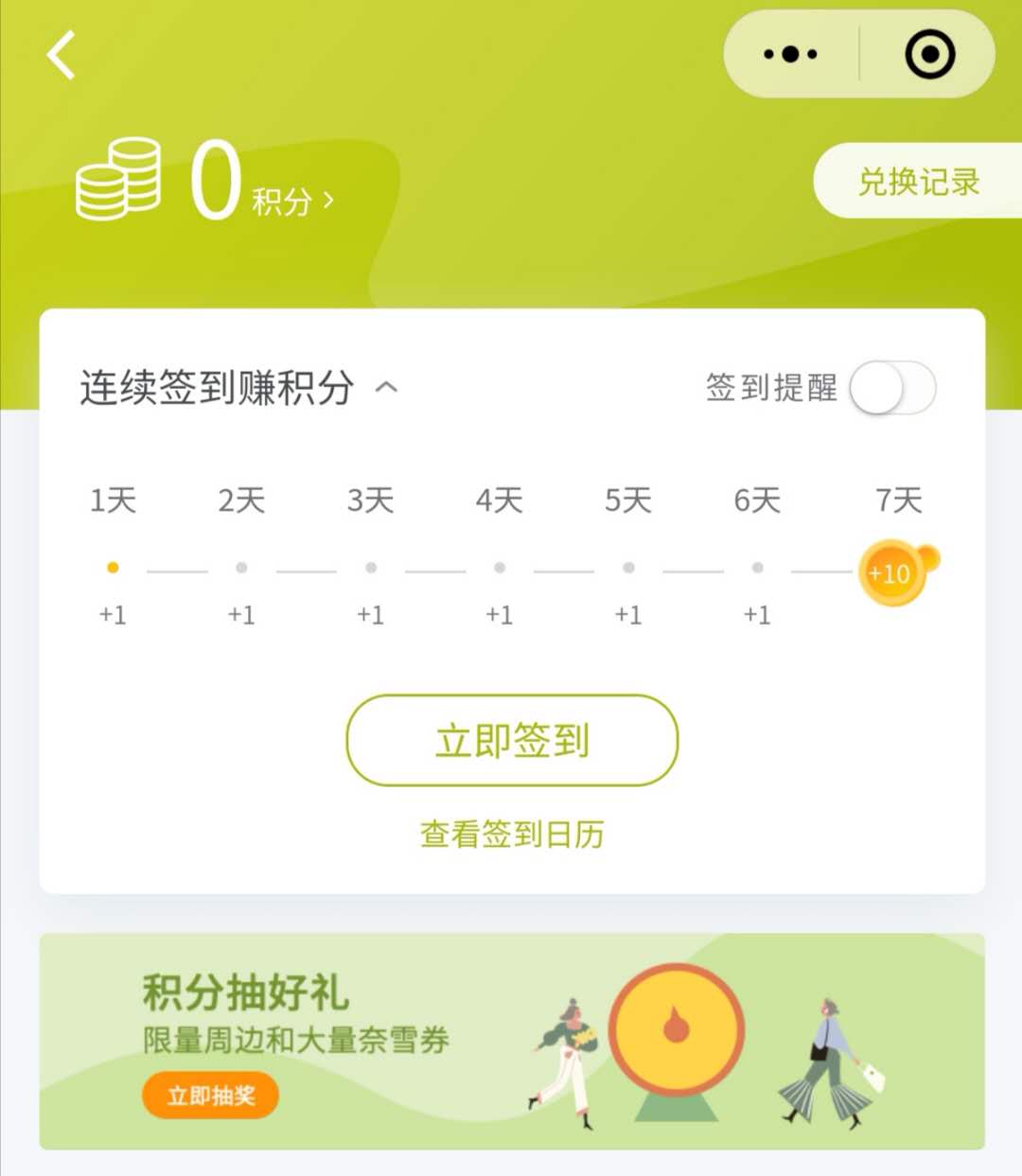Turn on check-in notifications via the switch
1022x1176 pixels.
(893, 388)
